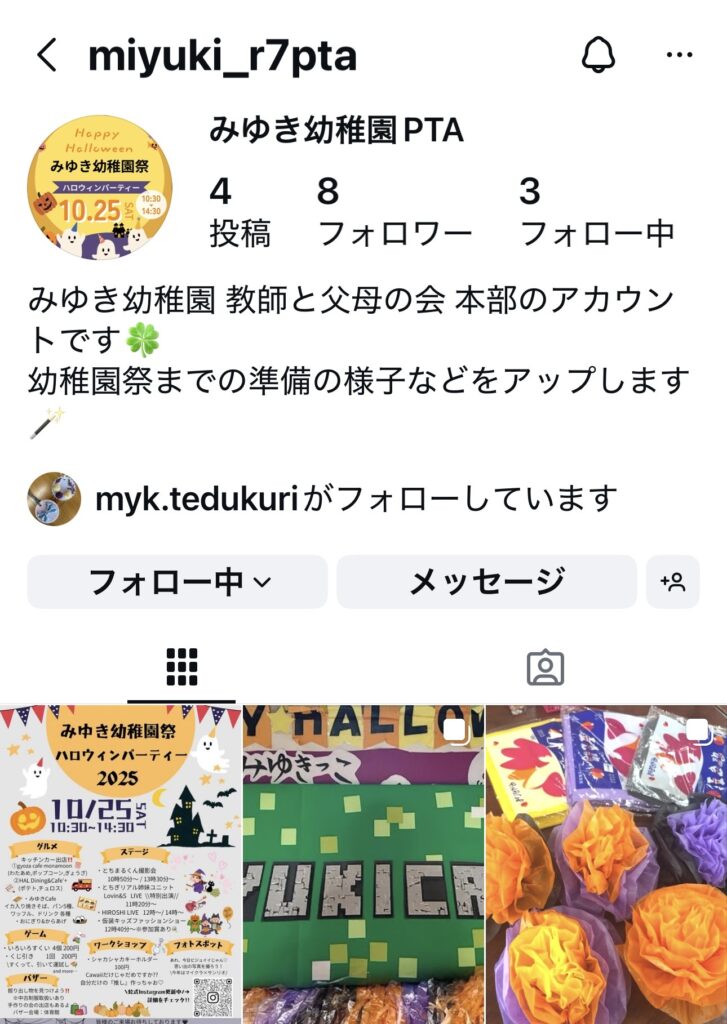The image size is (727, 1024).
Task: Switch to the posts grid tab
Action: [182, 667]
